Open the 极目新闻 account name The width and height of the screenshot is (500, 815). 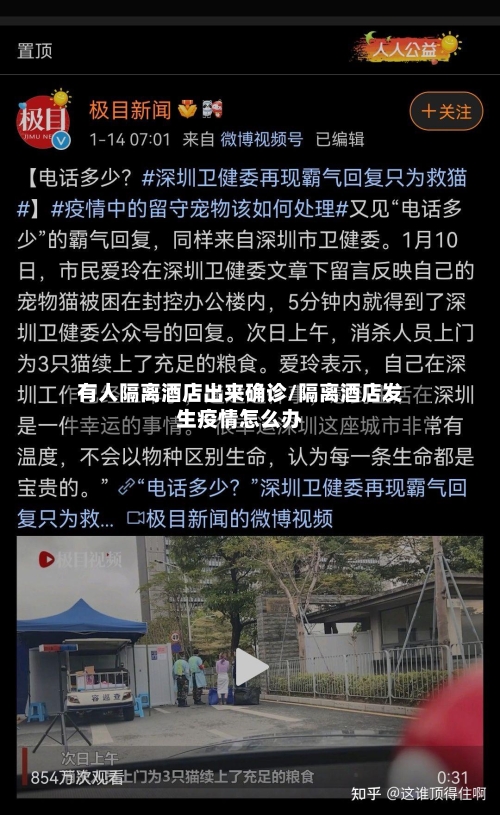[x=130, y=110]
